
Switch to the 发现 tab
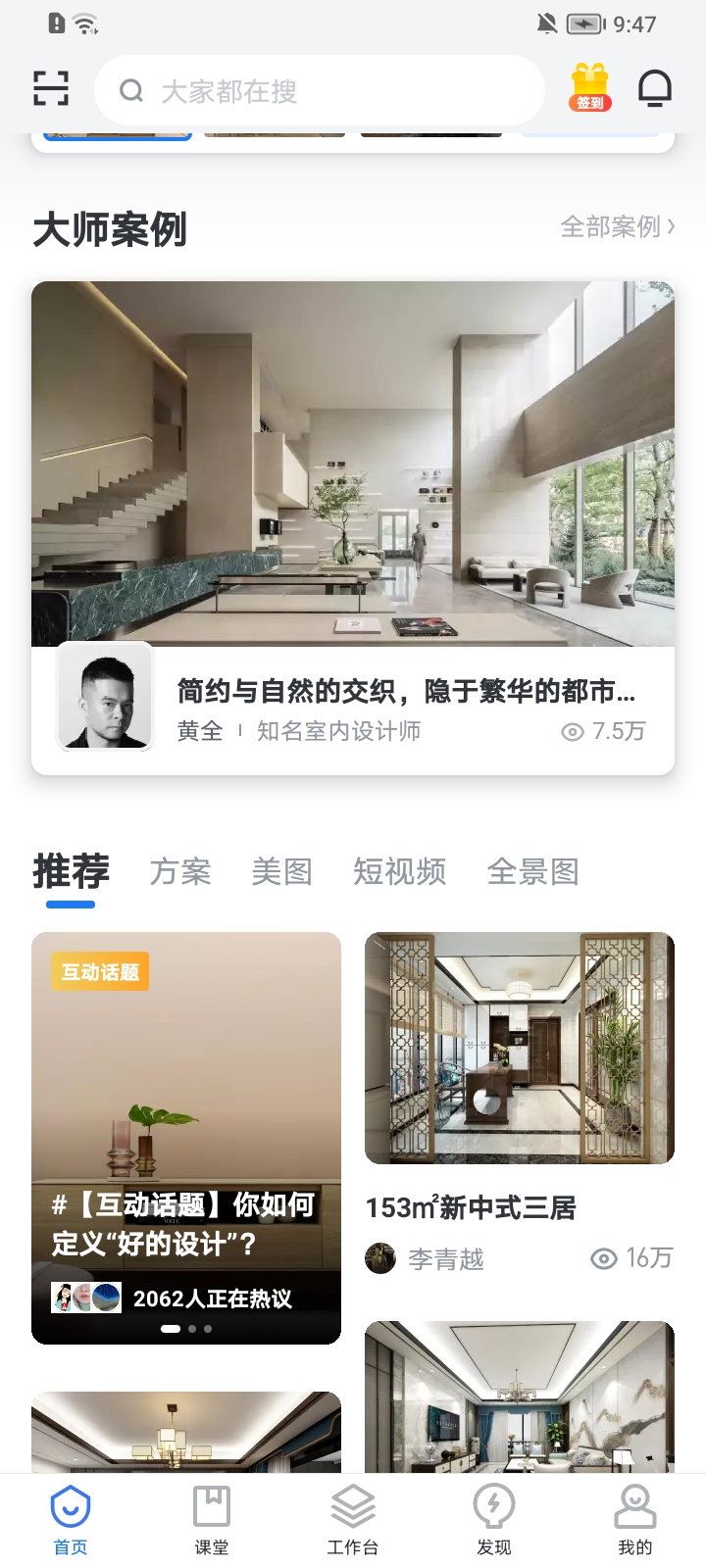494,1520
